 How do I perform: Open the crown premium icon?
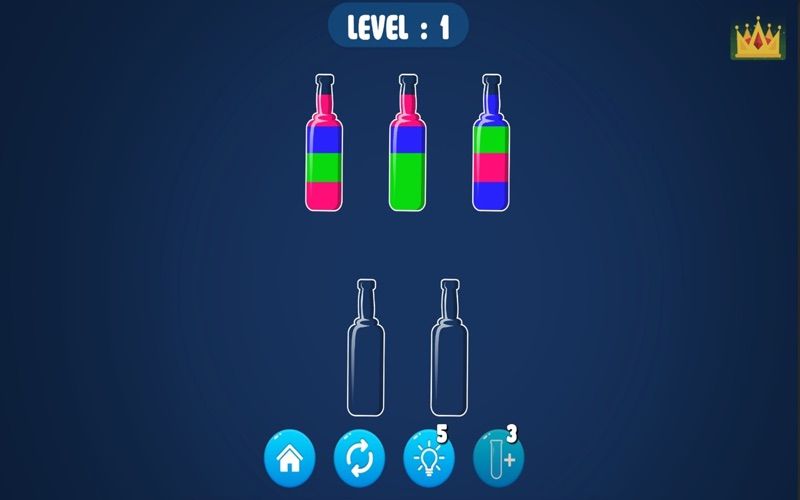[758, 39]
